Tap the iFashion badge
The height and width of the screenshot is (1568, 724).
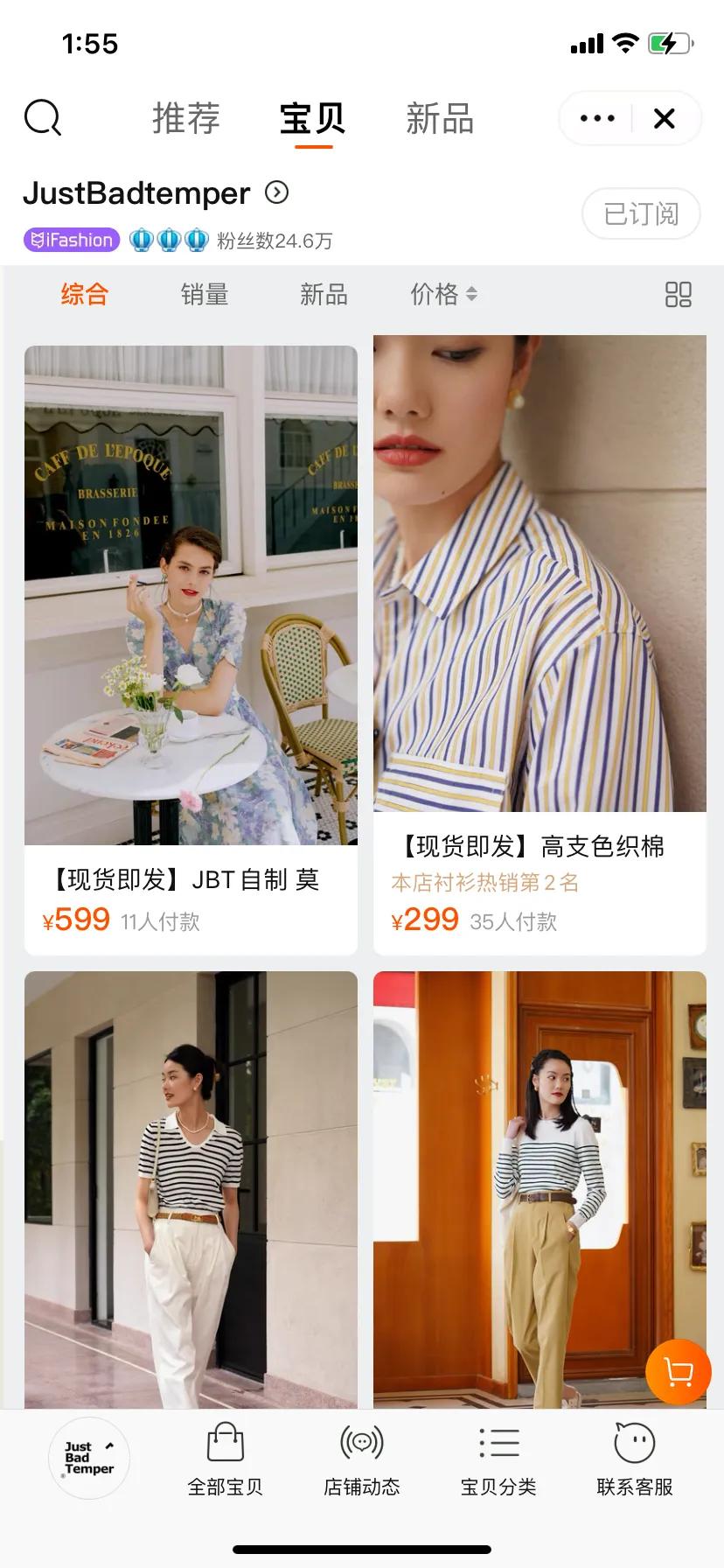(x=70, y=239)
